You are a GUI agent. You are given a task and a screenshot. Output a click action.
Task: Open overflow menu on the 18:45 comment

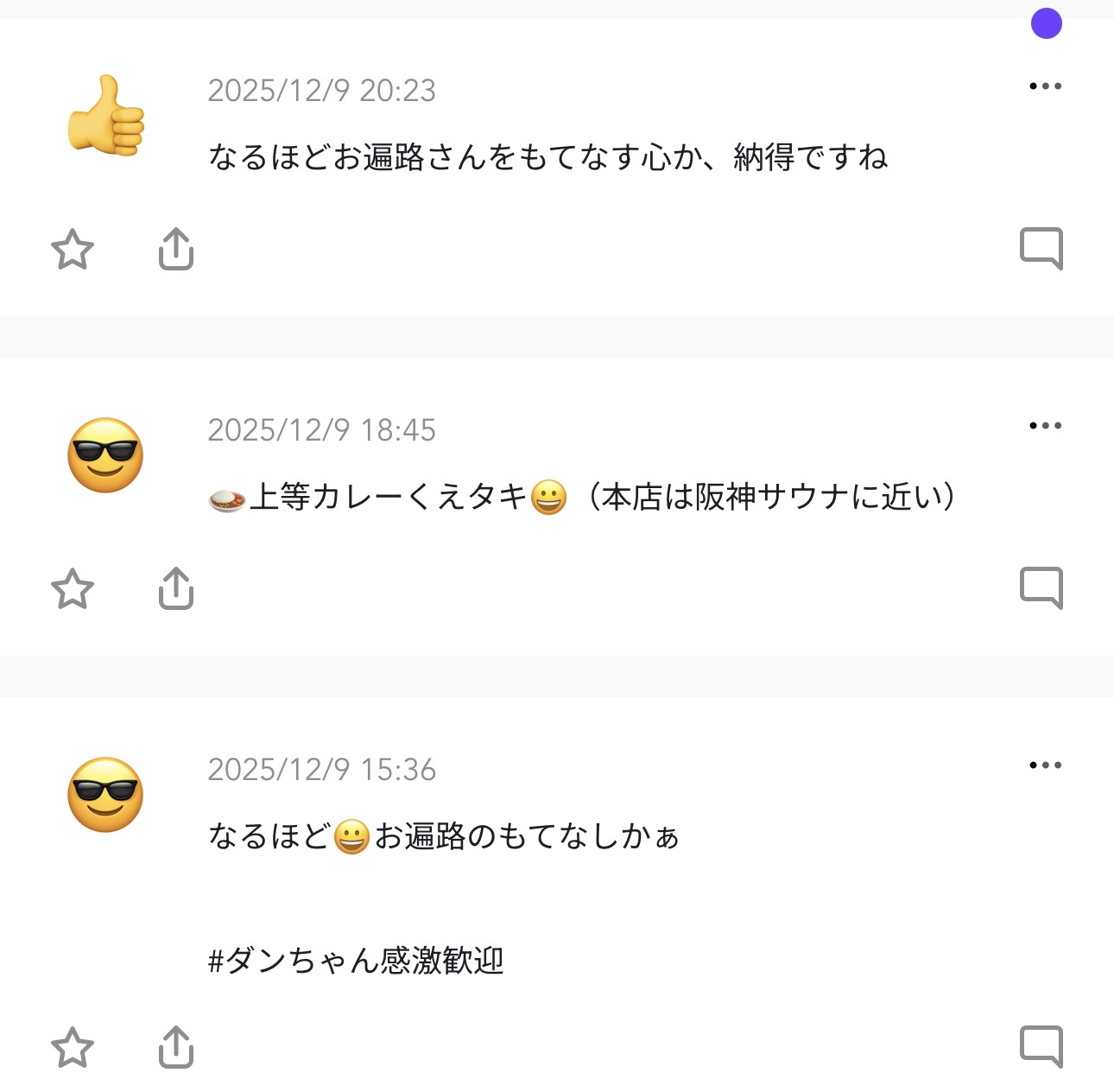coord(1045,426)
